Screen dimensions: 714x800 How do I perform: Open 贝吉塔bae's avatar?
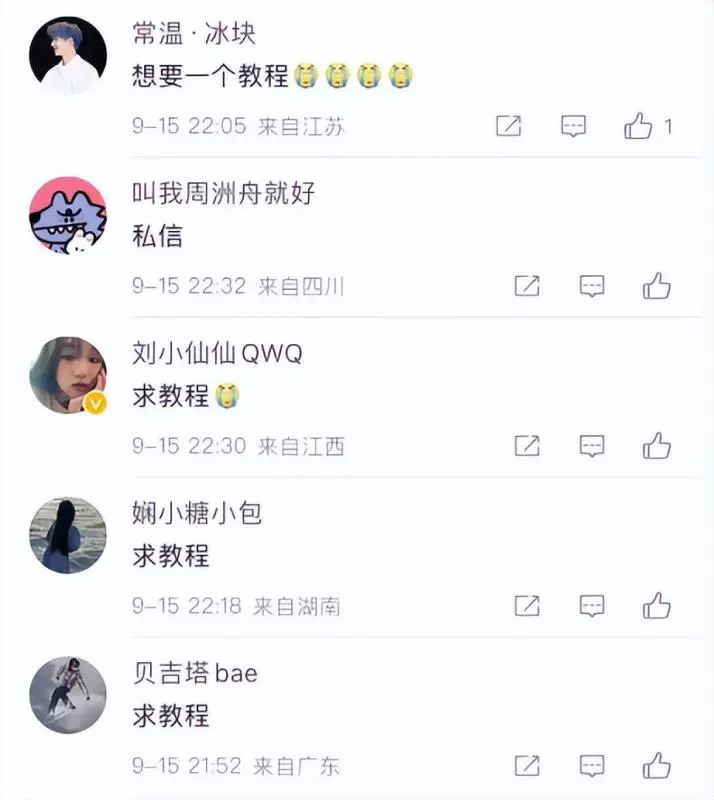[x=68, y=695]
